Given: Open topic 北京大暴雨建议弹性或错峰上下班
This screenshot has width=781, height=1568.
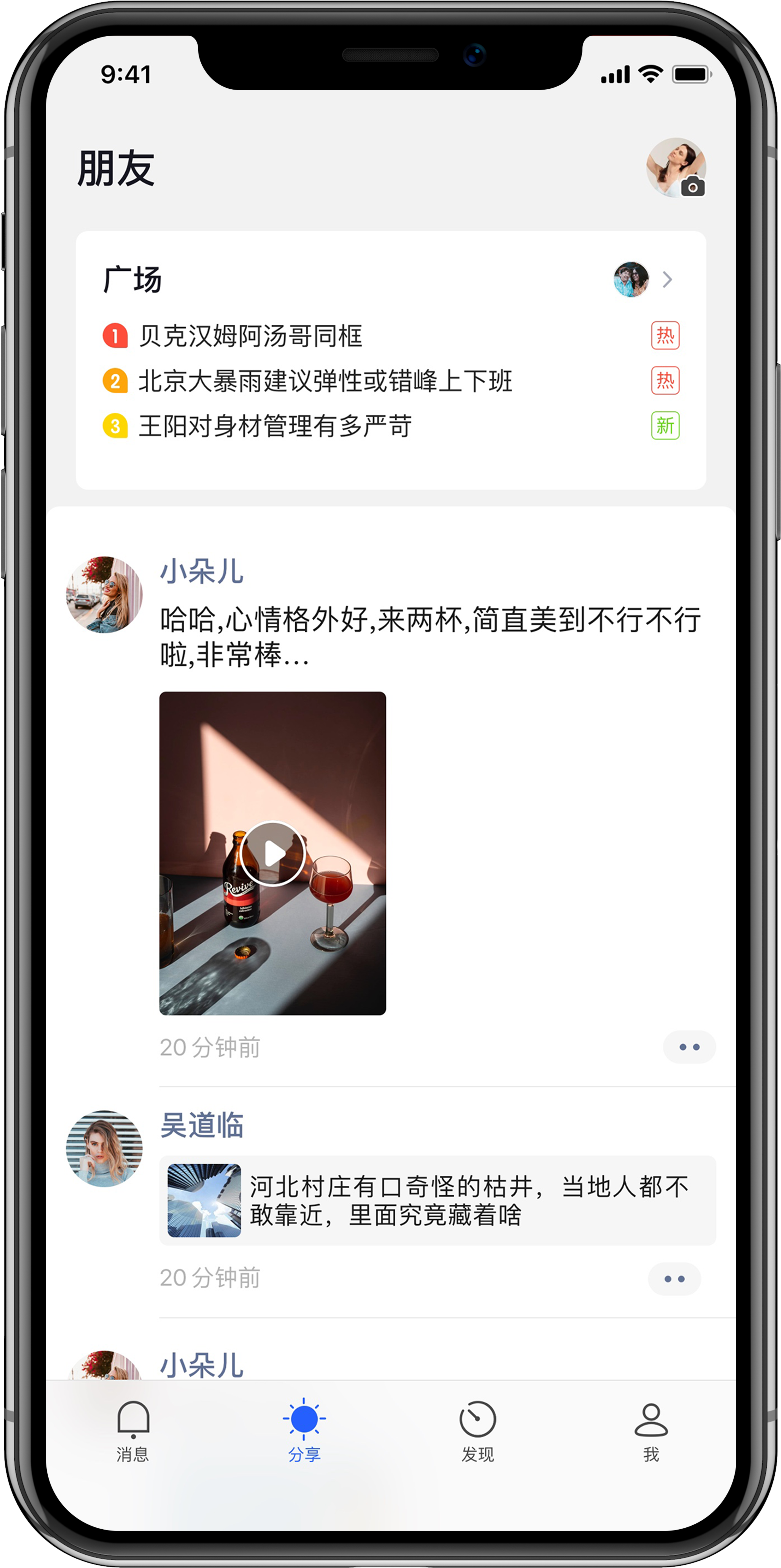Looking at the screenshot, I should point(325,381).
